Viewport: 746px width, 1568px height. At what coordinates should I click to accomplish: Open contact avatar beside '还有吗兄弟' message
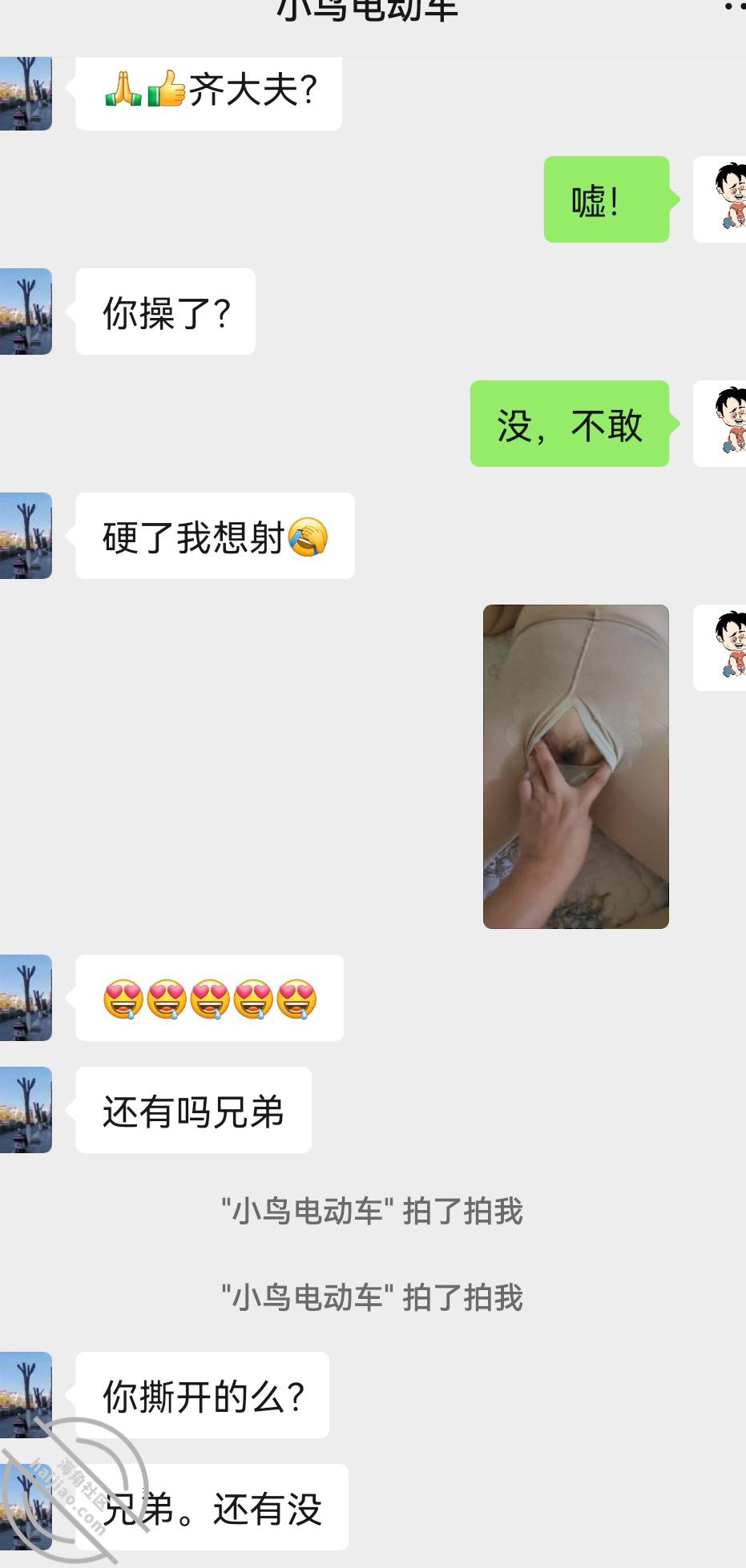point(26,1109)
